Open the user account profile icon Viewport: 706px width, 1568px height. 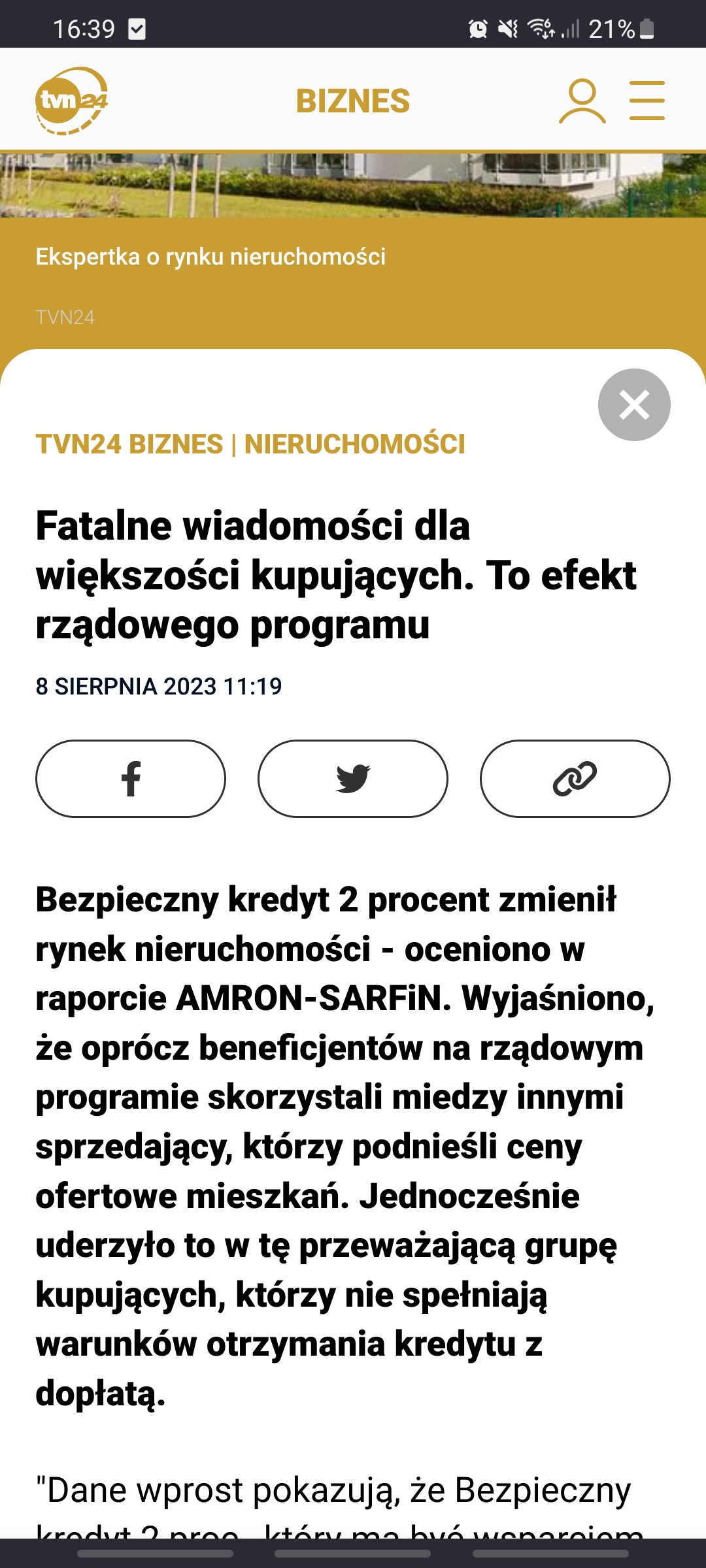582,101
